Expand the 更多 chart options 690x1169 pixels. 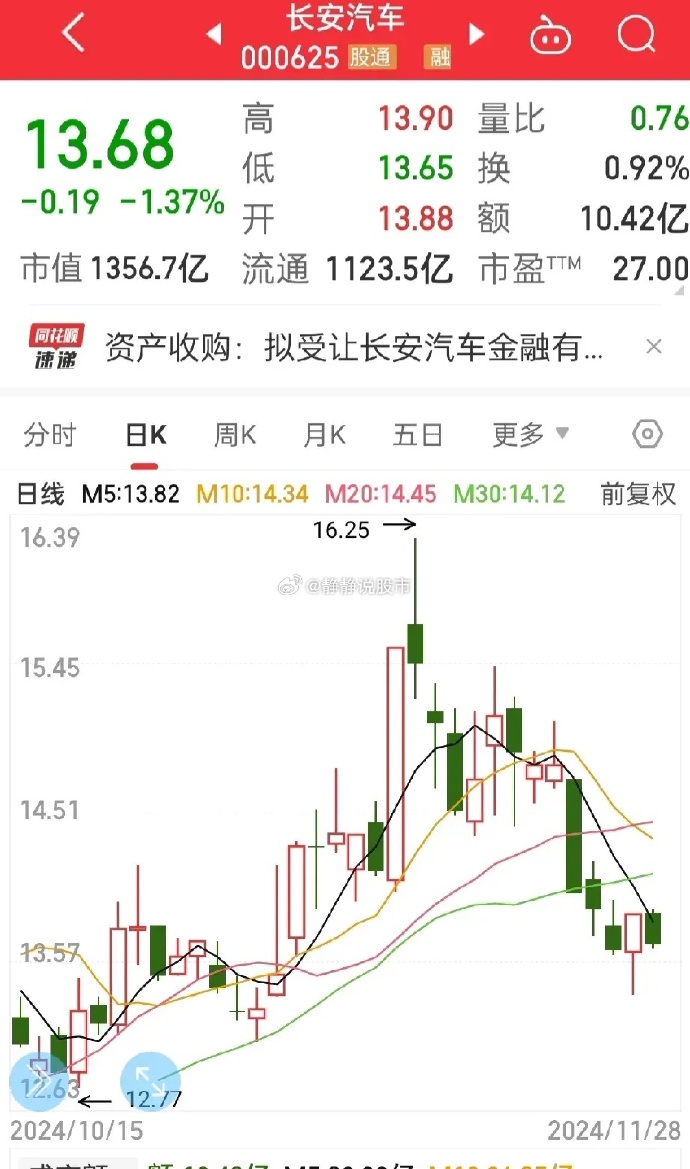(531, 435)
